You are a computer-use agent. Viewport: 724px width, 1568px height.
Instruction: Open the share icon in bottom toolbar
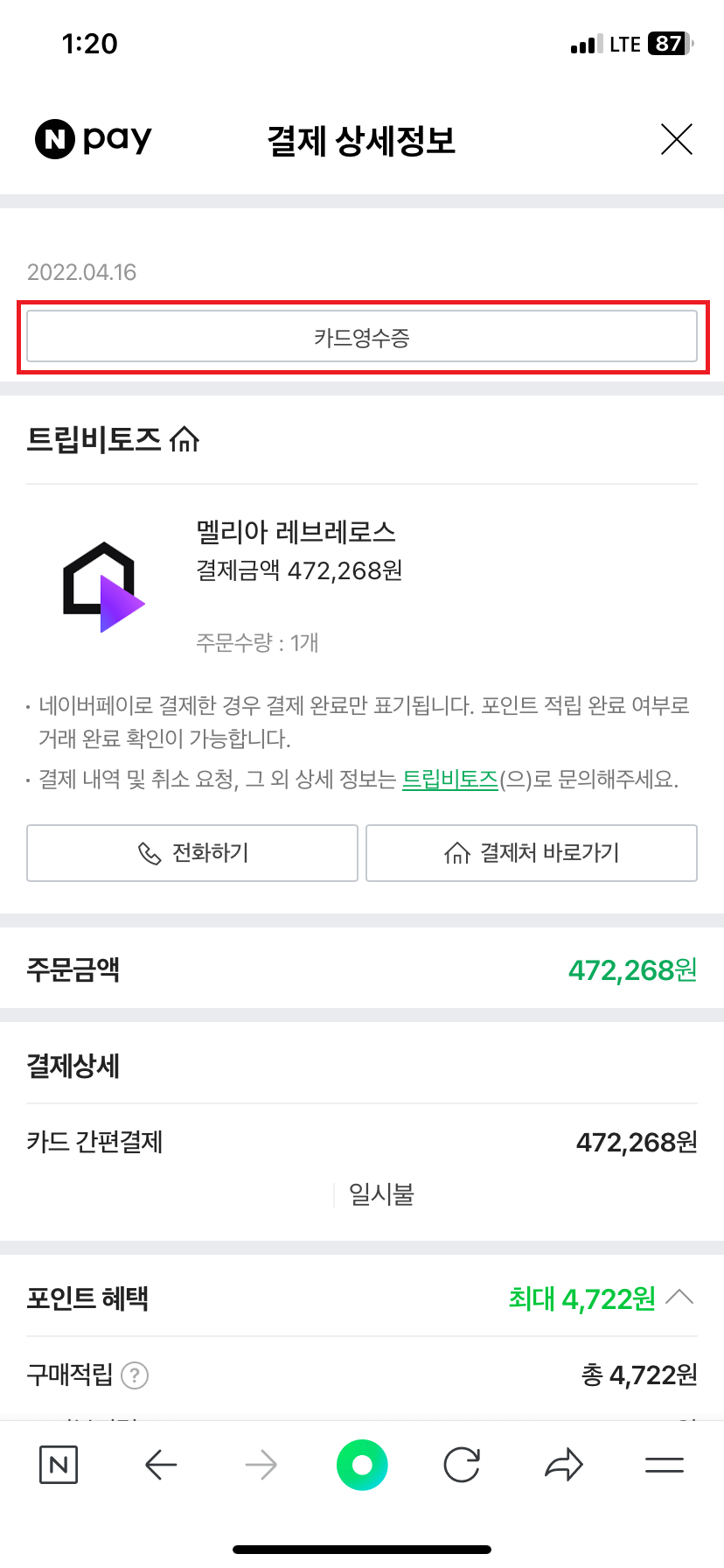click(x=564, y=1464)
